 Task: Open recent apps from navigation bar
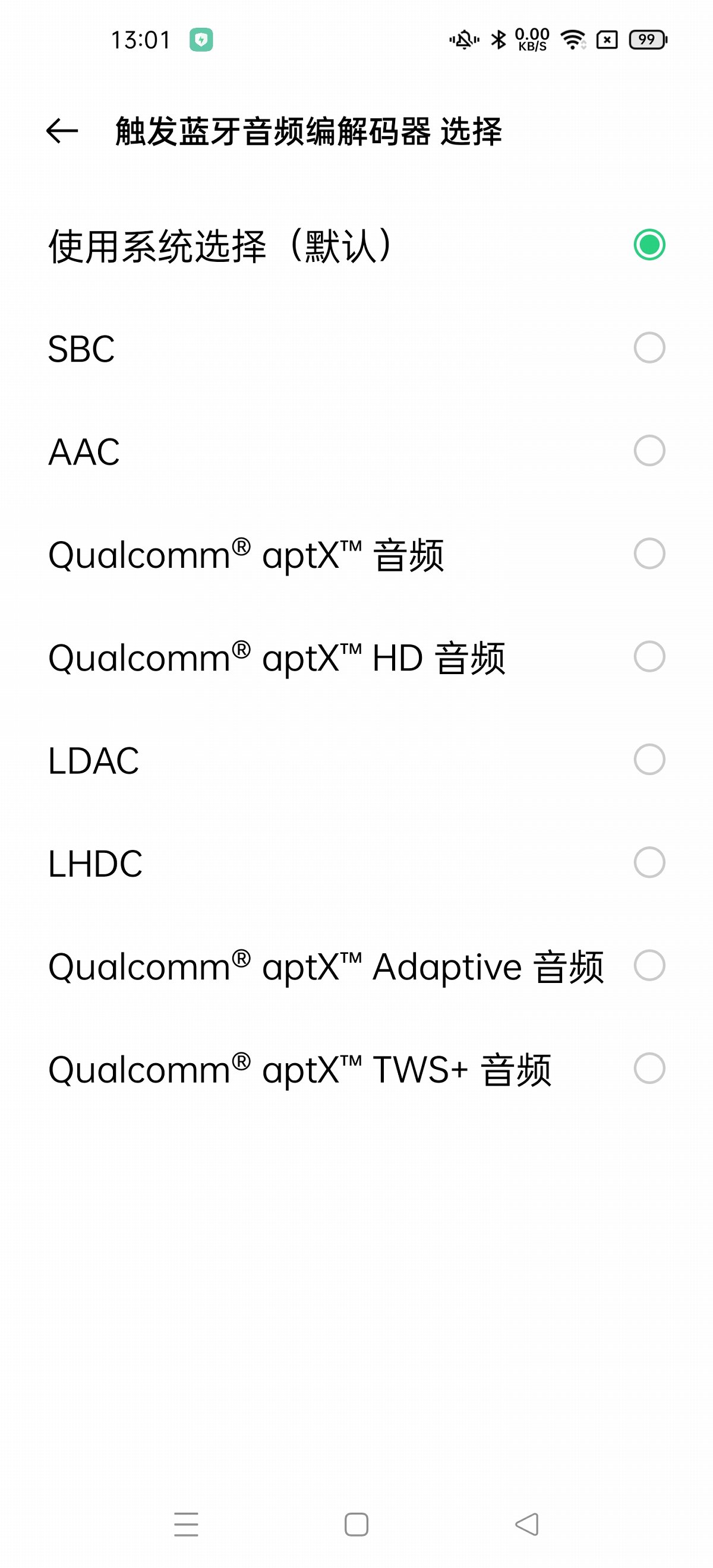tap(186, 1524)
